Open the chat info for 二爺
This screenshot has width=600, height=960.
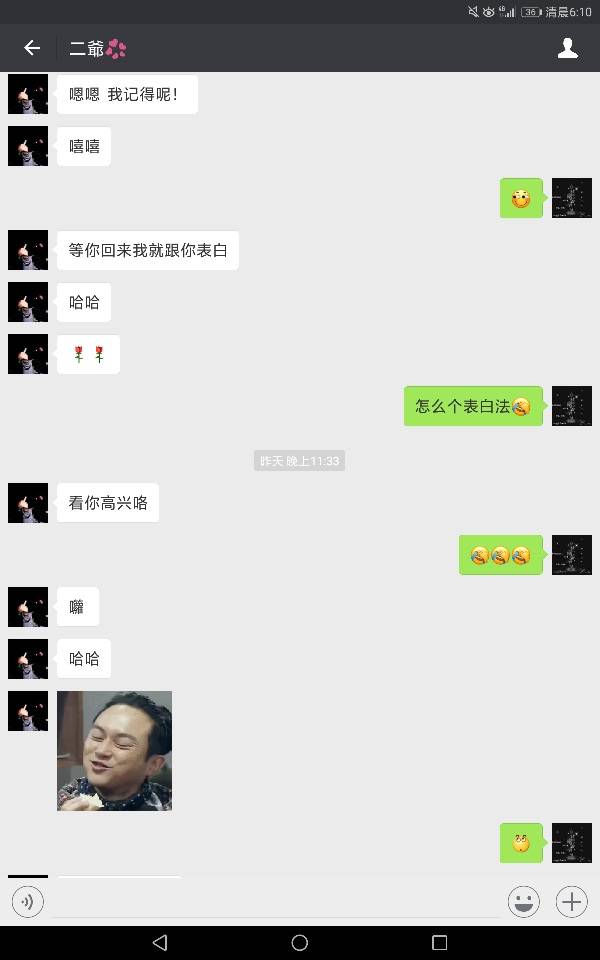pos(567,48)
